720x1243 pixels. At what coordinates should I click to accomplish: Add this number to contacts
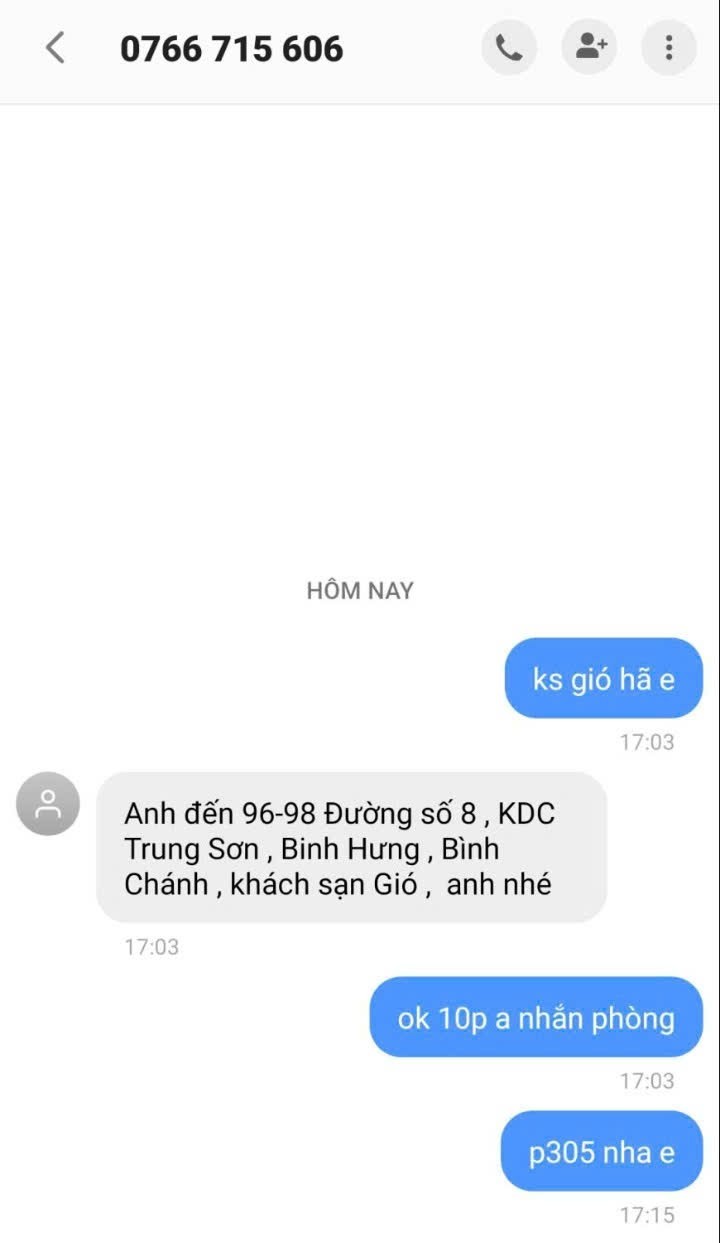coord(589,47)
